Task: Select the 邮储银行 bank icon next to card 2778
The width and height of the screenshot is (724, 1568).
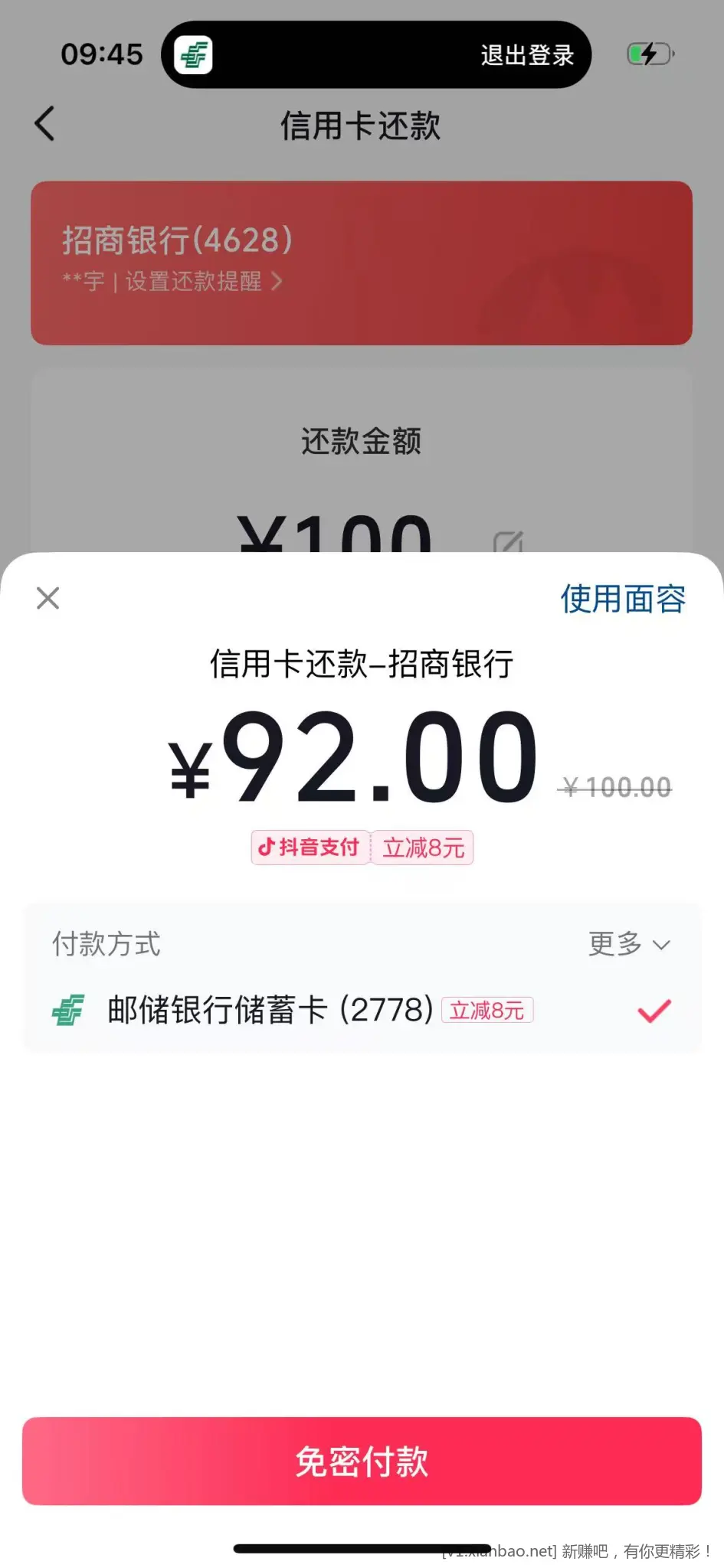Action: click(67, 1011)
